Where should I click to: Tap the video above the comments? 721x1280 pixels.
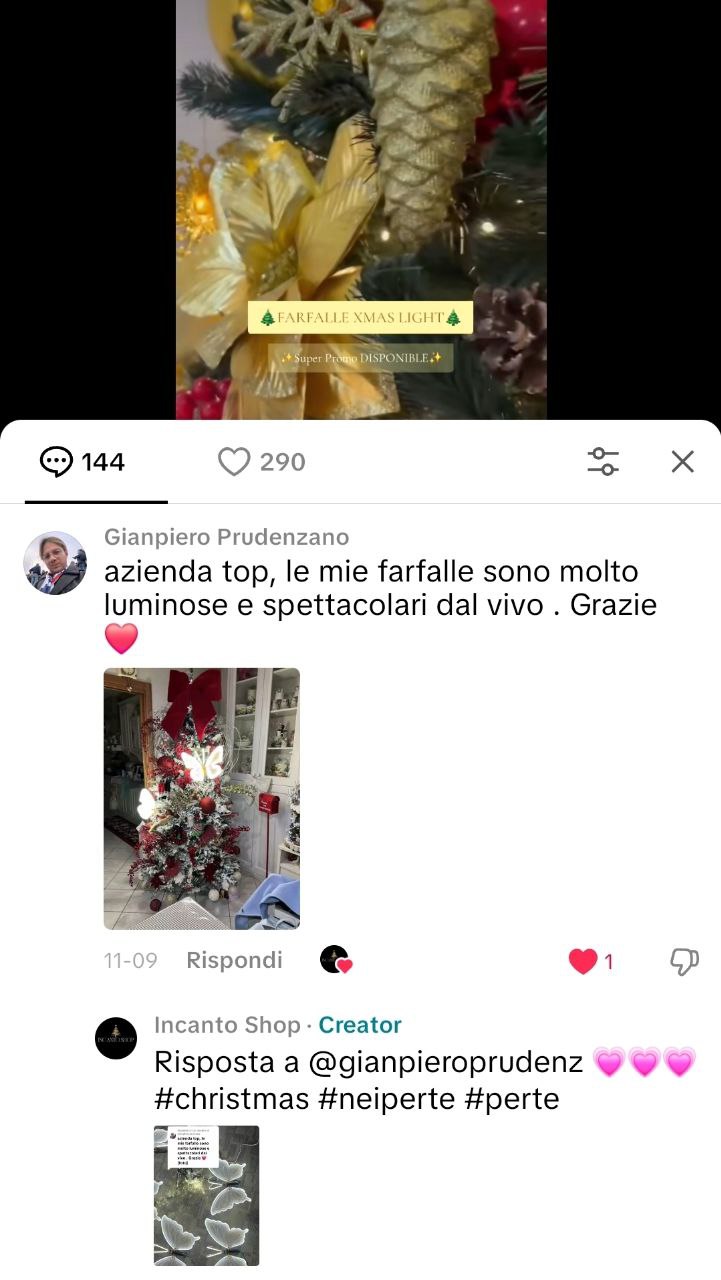click(361, 200)
